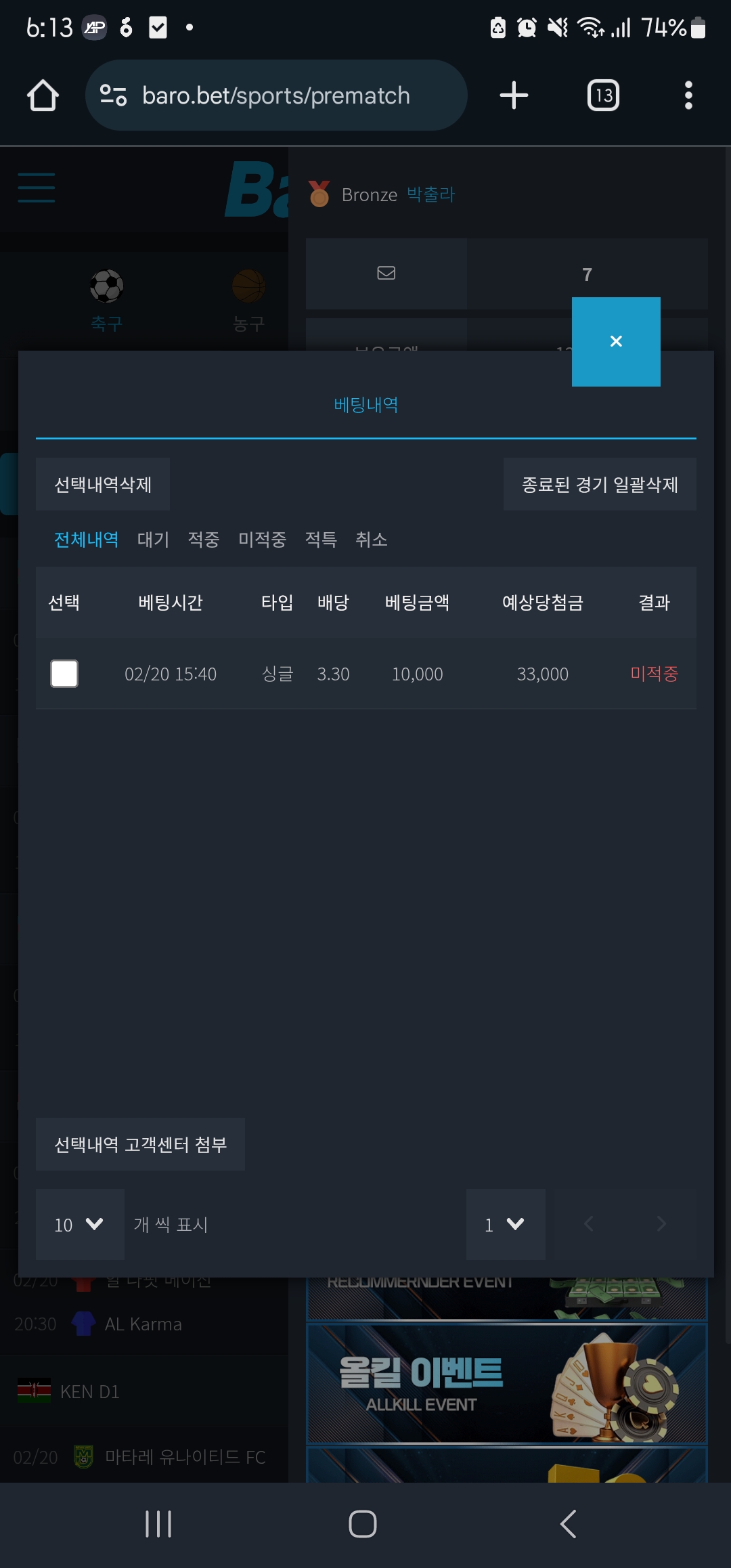Tap the 선택내역삭제 button

[103, 484]
